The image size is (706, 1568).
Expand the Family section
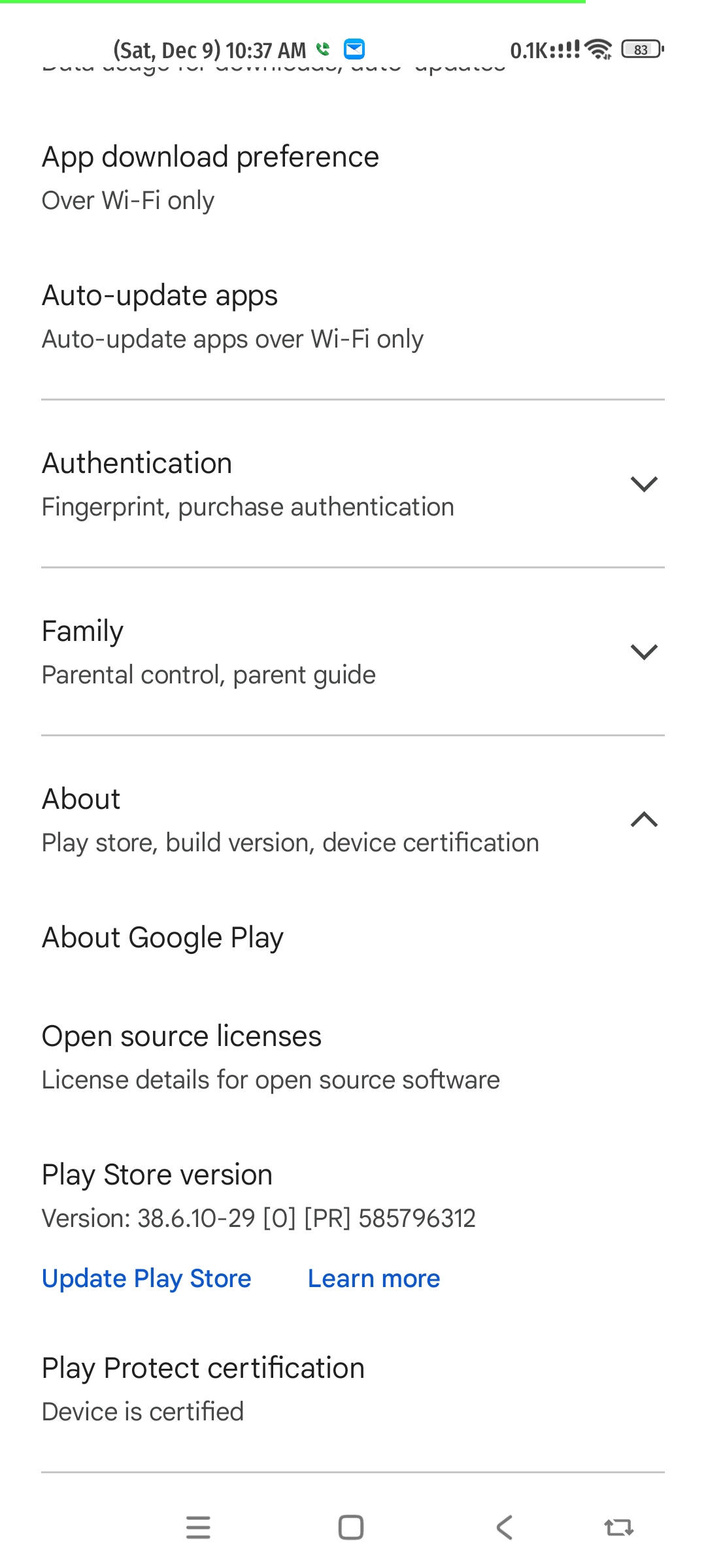point(353,652)
